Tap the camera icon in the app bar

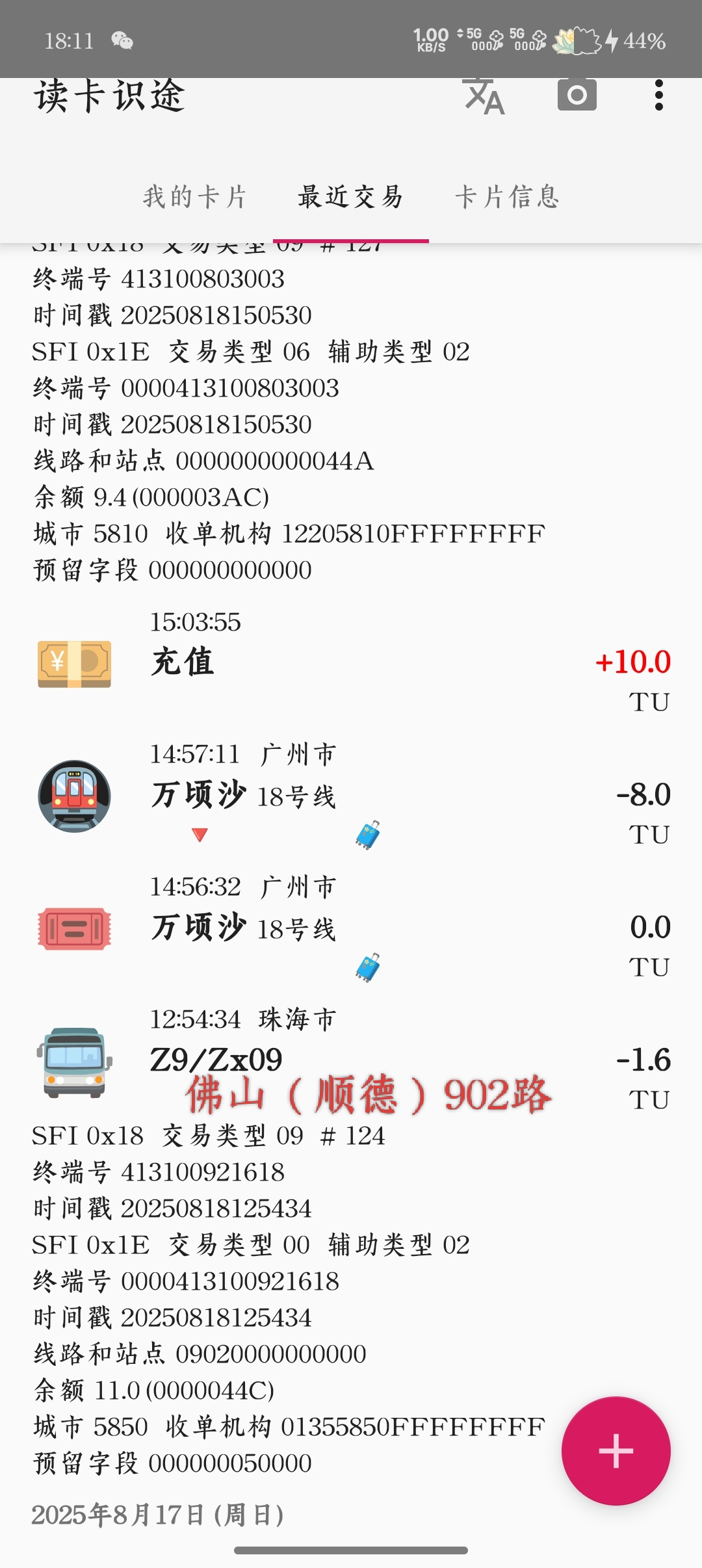click(x=577, y=96)
